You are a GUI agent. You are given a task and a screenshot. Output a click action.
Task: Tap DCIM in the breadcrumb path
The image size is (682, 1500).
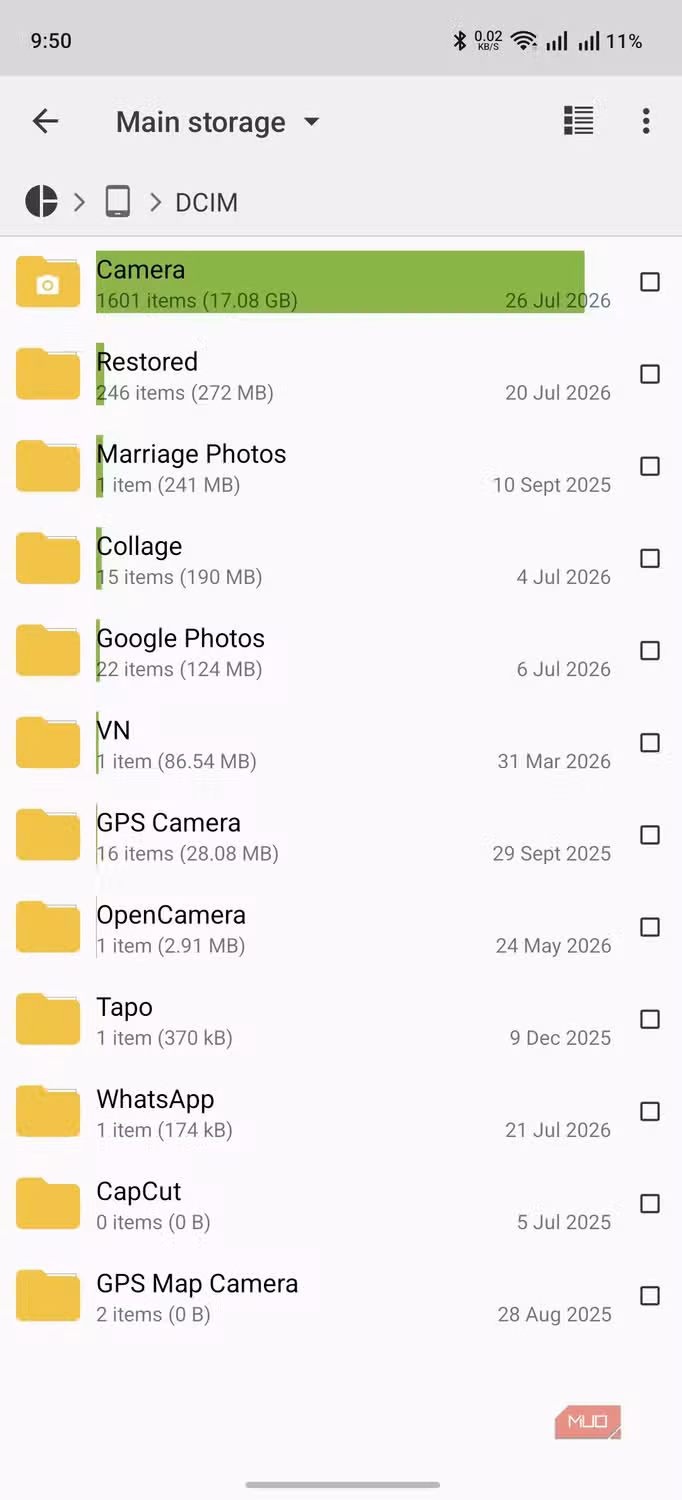click(206, 202)
